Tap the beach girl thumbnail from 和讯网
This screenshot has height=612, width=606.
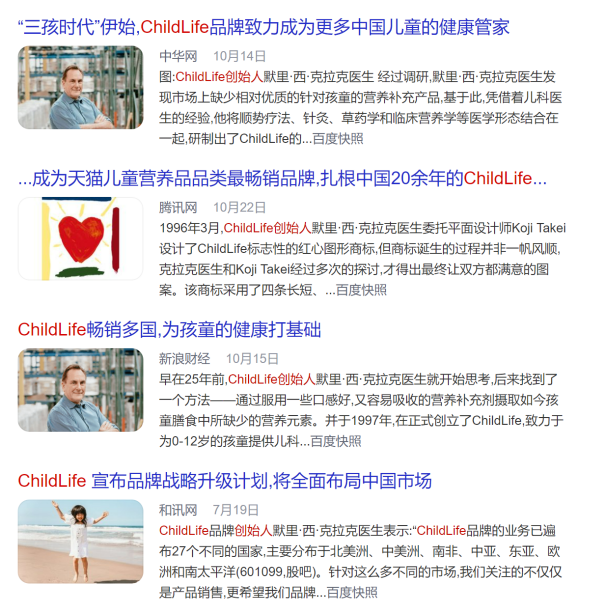81,541
